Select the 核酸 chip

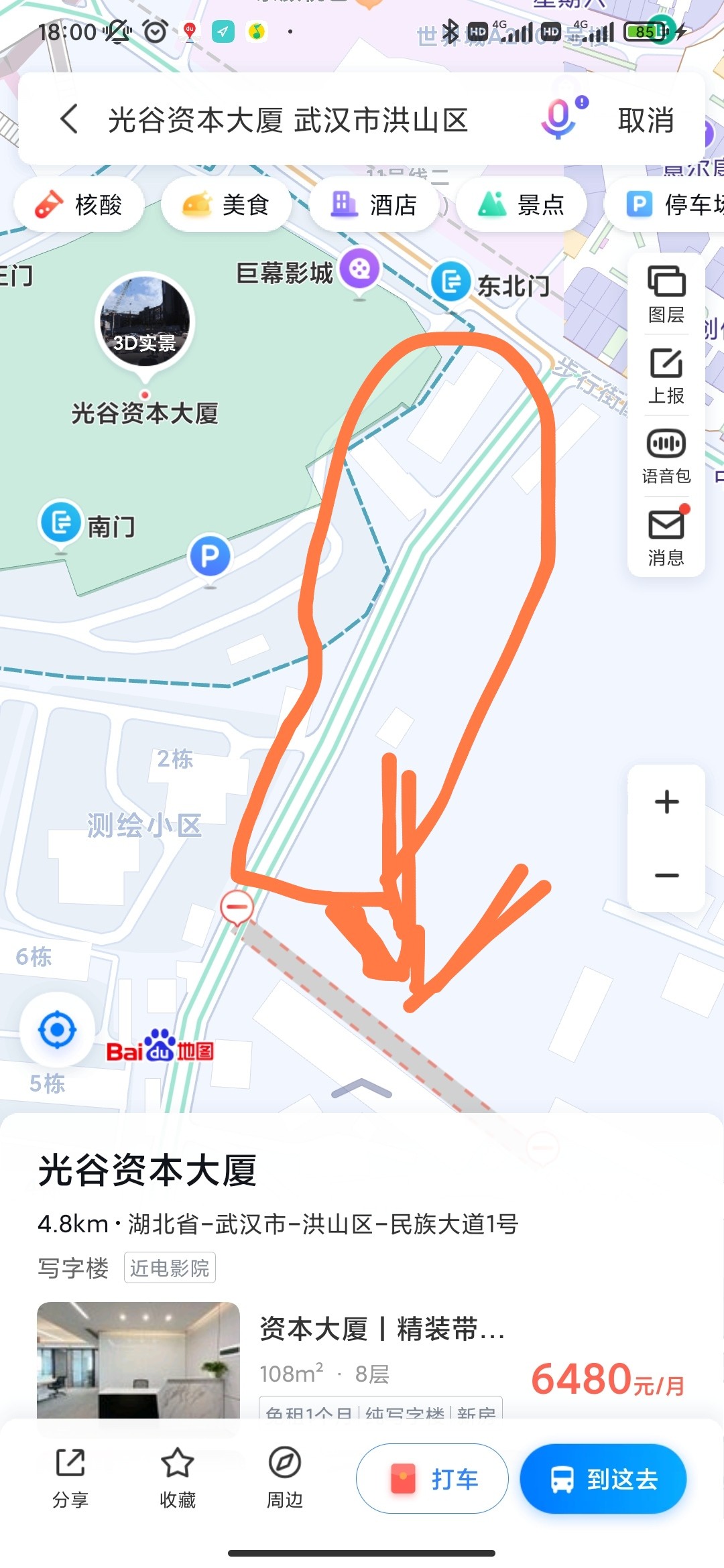79,204
